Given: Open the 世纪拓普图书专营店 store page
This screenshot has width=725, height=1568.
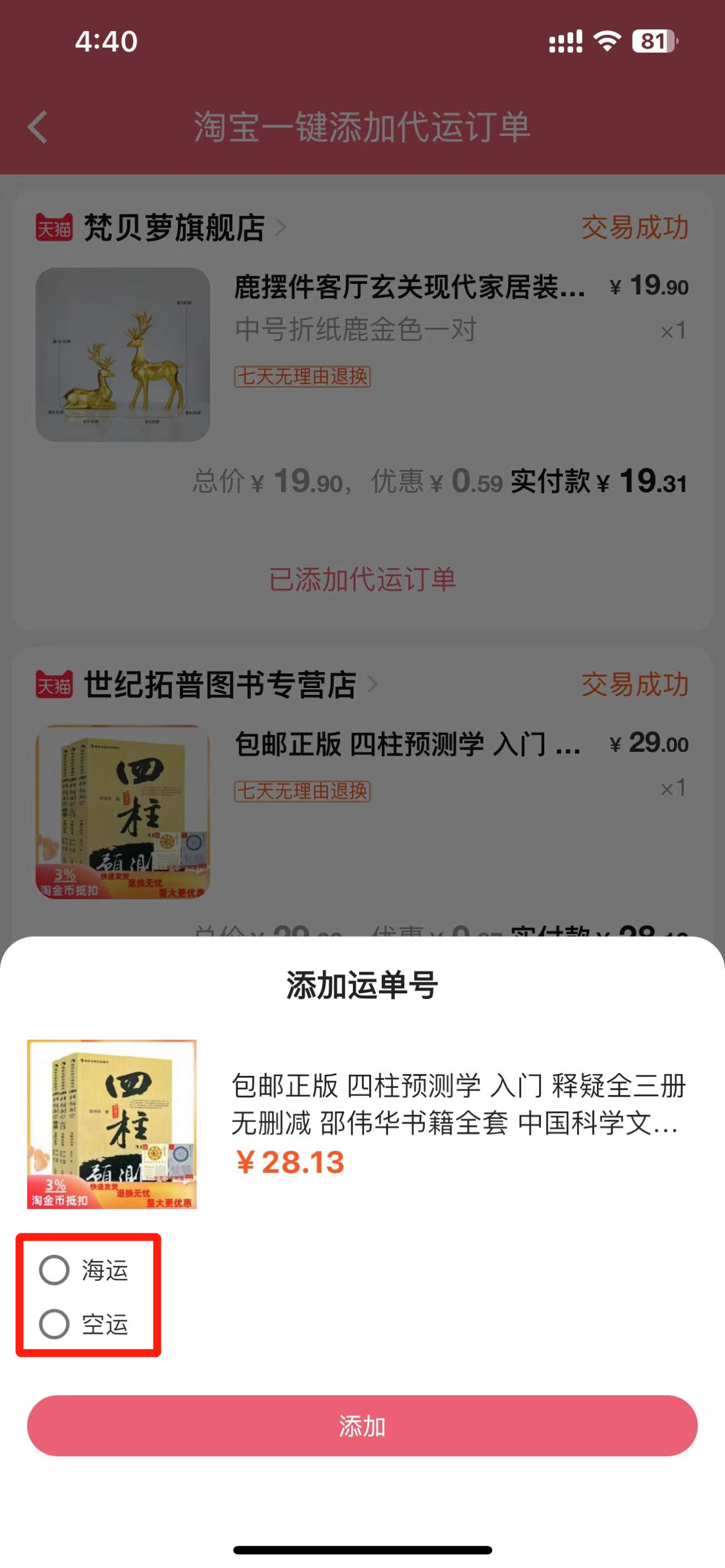Looking at the screenshot, I should click(x=219, y=685).
